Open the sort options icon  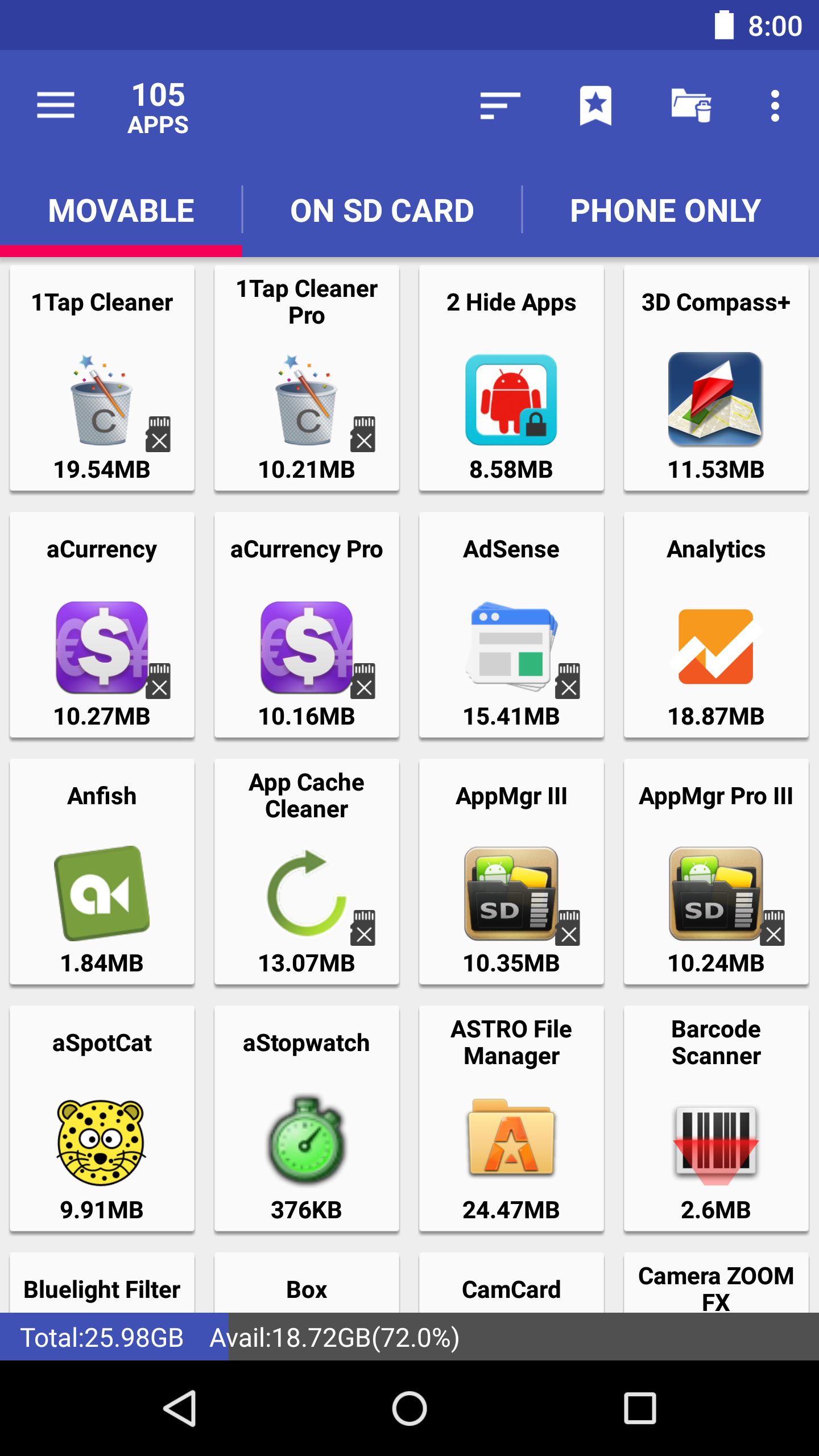tap(499, 105)
